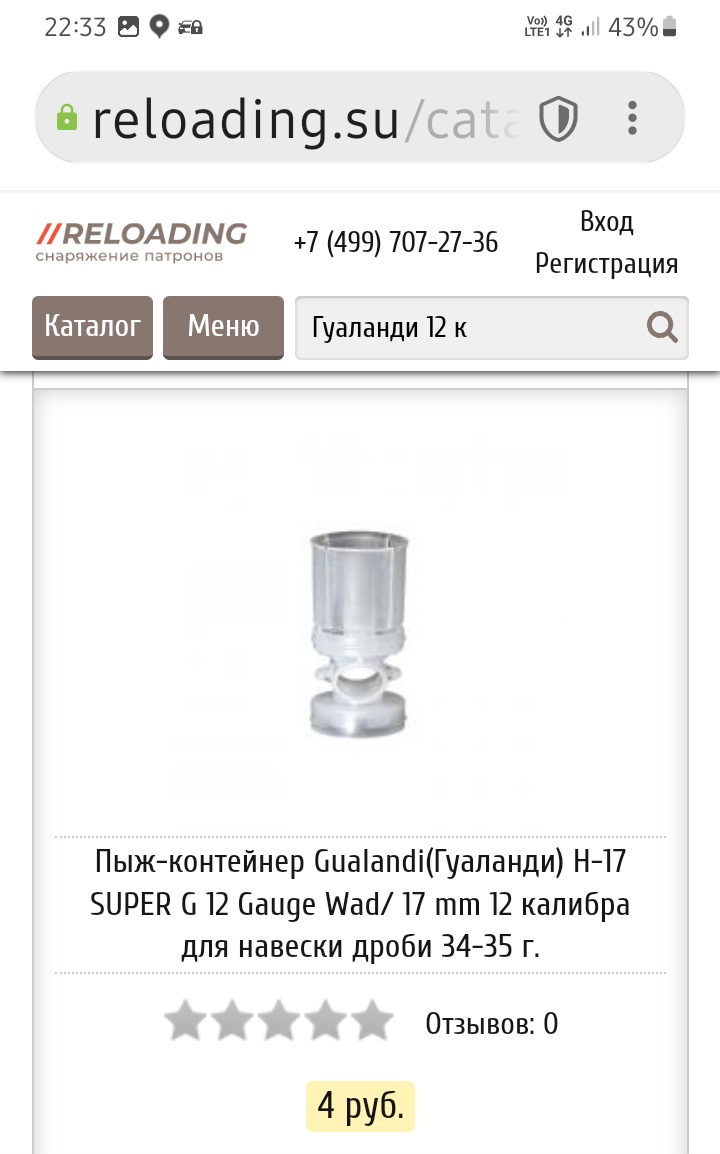Tap the browser address bar
Image resolution: width=720 pixels, height=1154 pixels.
coord(300,119)
